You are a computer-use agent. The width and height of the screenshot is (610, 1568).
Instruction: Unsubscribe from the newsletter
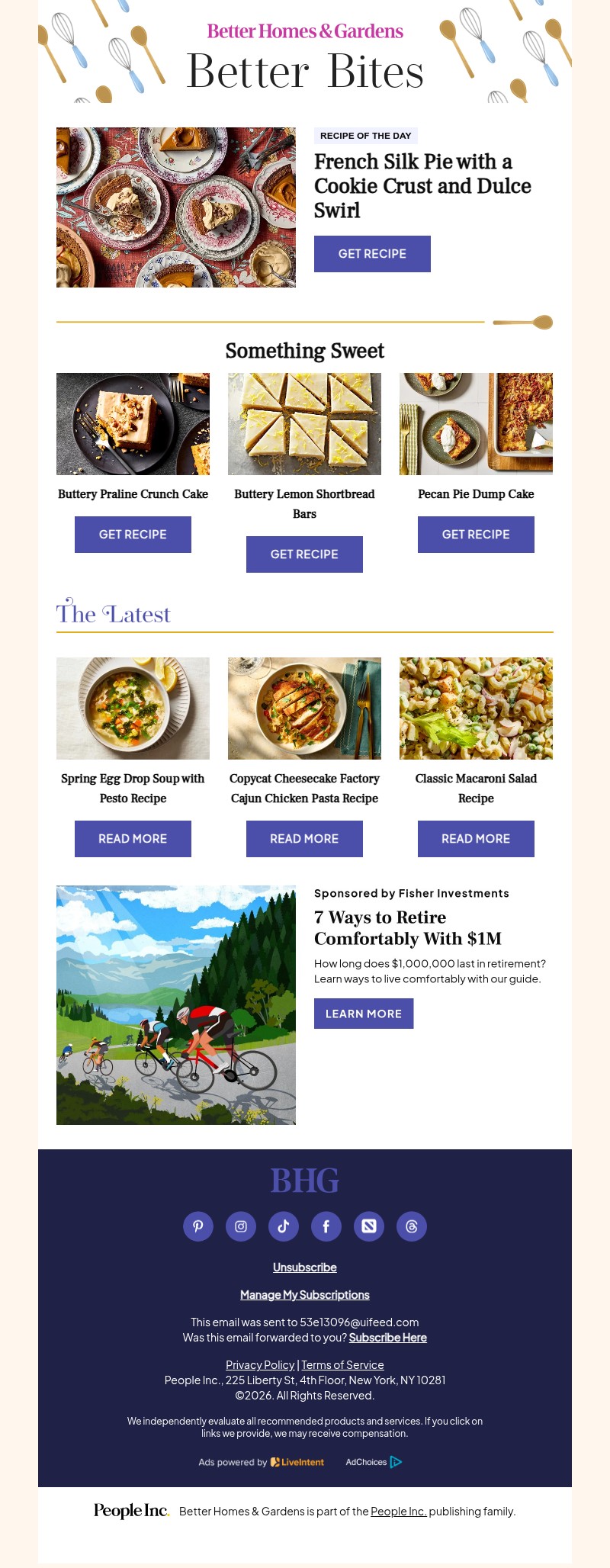[304, 1267]
